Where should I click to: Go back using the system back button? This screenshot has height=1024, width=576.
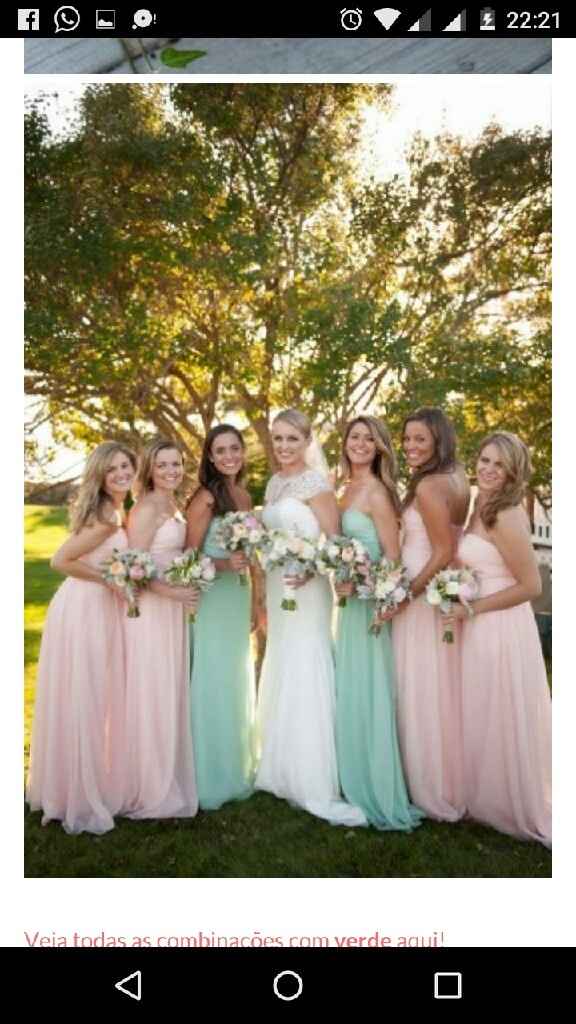pos(128,985)
